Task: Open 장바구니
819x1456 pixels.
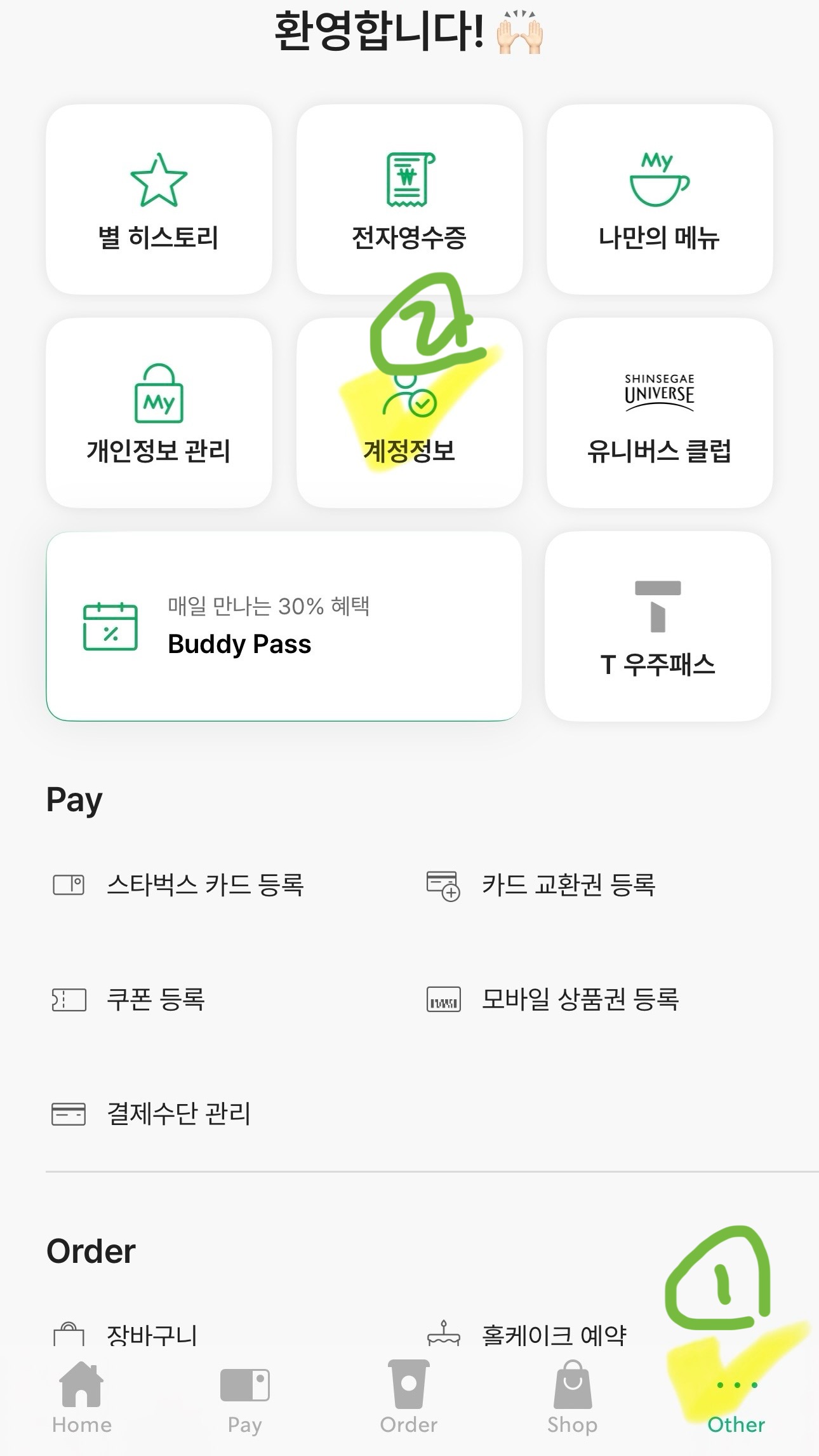Action: 152,1333
